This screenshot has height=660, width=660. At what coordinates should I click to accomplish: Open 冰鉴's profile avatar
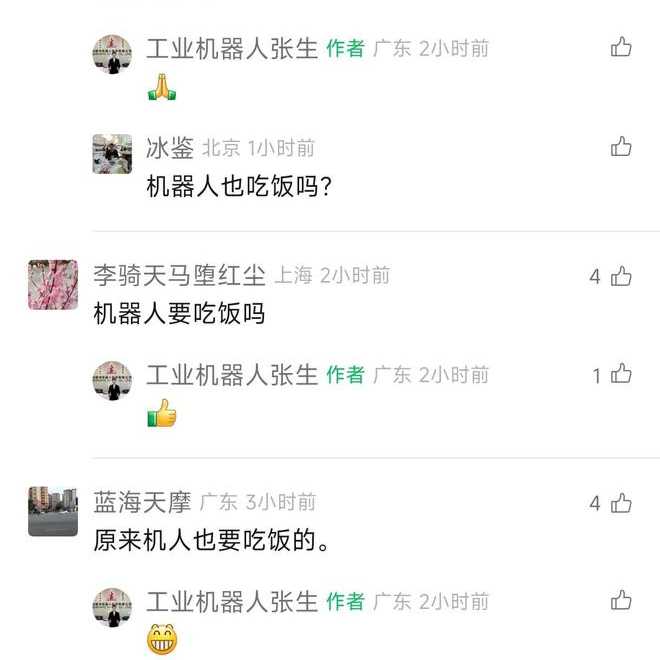(x=112, y=154)
